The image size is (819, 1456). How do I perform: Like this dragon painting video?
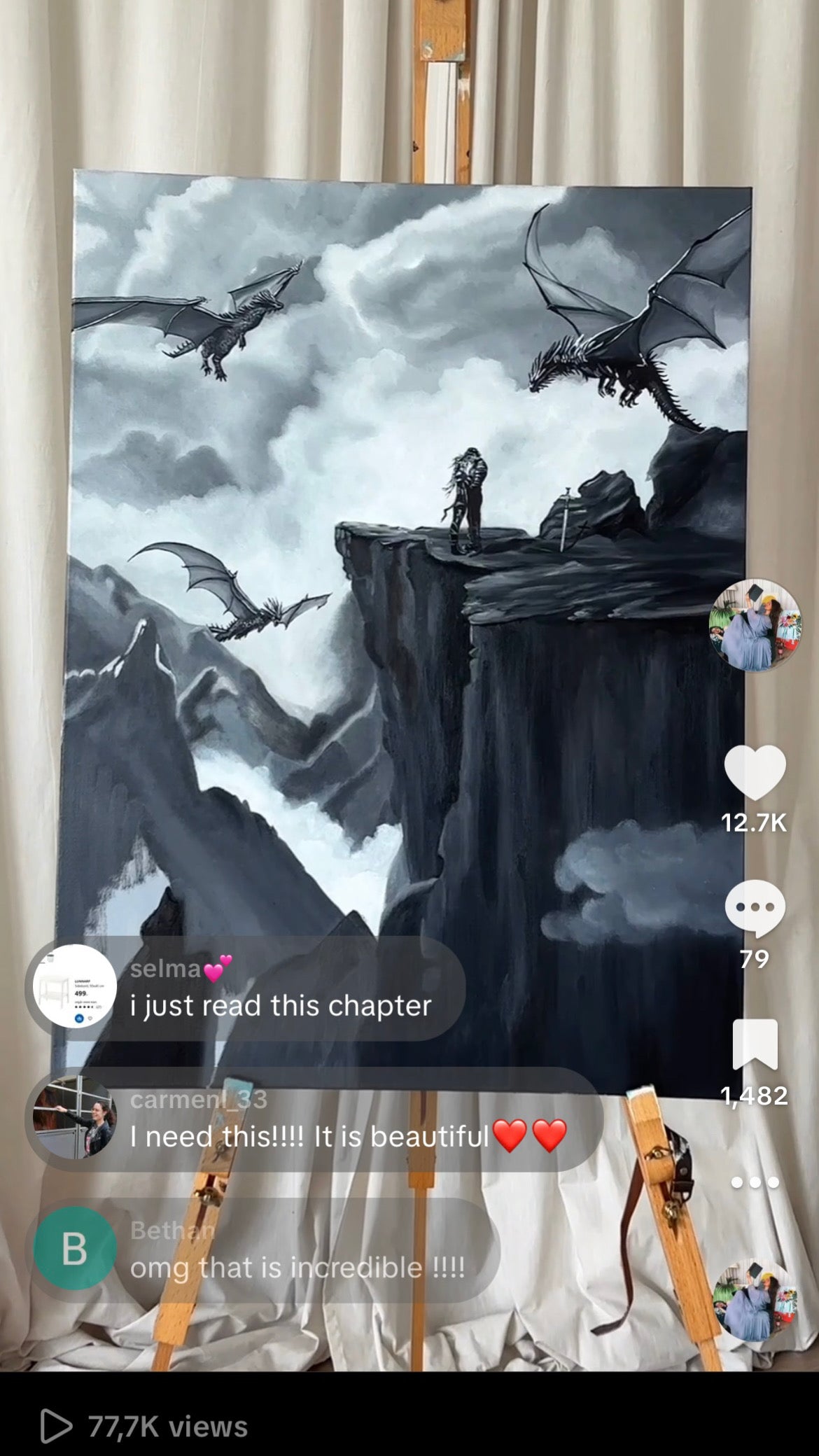click(x=755, y=773)
